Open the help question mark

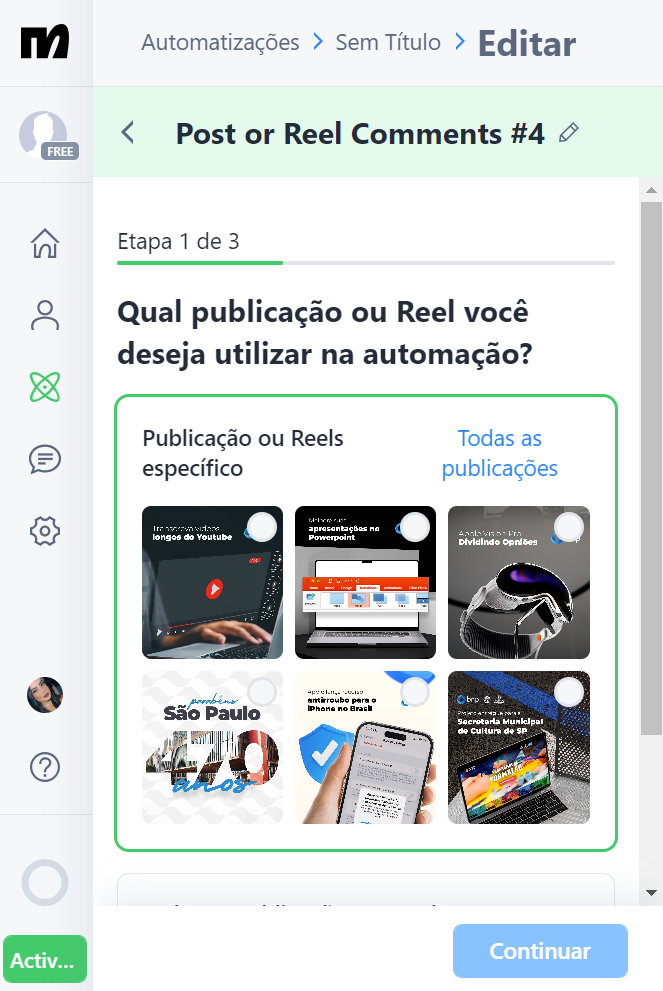(45, 767)
